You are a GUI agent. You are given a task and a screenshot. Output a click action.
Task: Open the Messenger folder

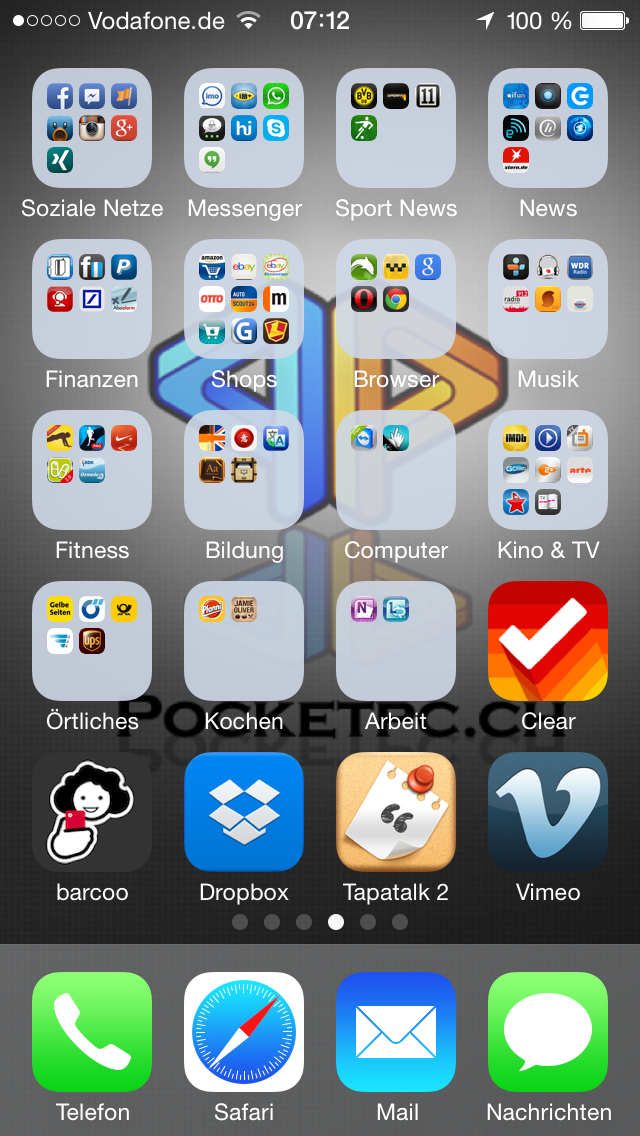click(x=244, y=128)
